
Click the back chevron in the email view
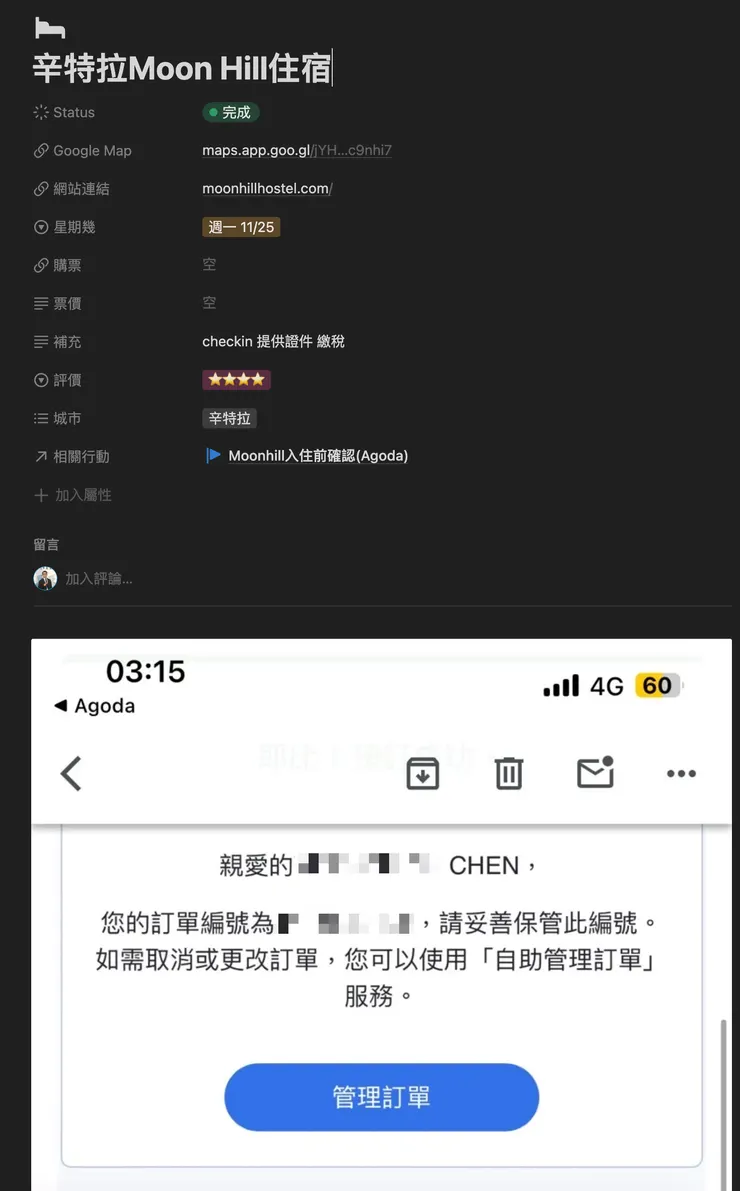coord(70,773)
